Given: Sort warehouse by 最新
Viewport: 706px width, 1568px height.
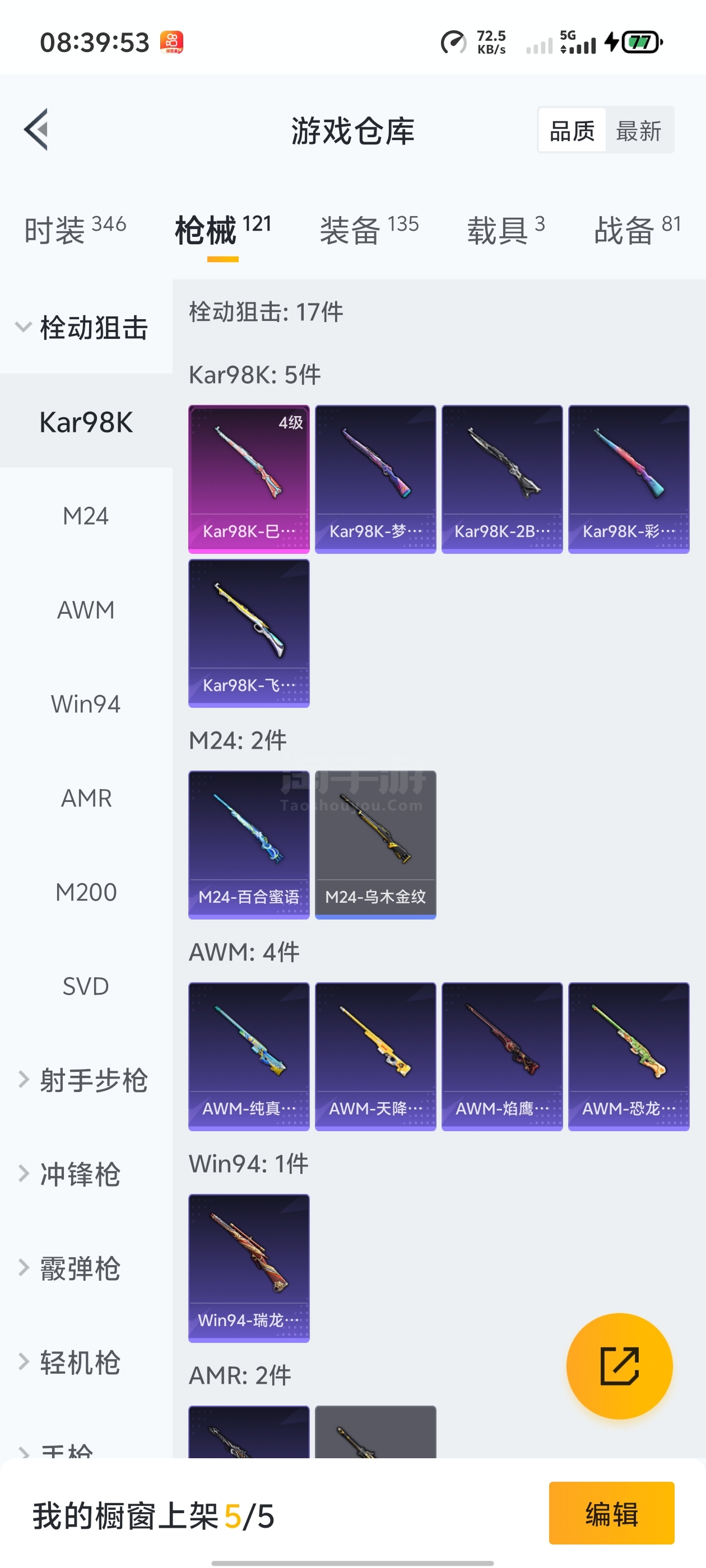Looking at the screenshot, I should click(638, 130).
